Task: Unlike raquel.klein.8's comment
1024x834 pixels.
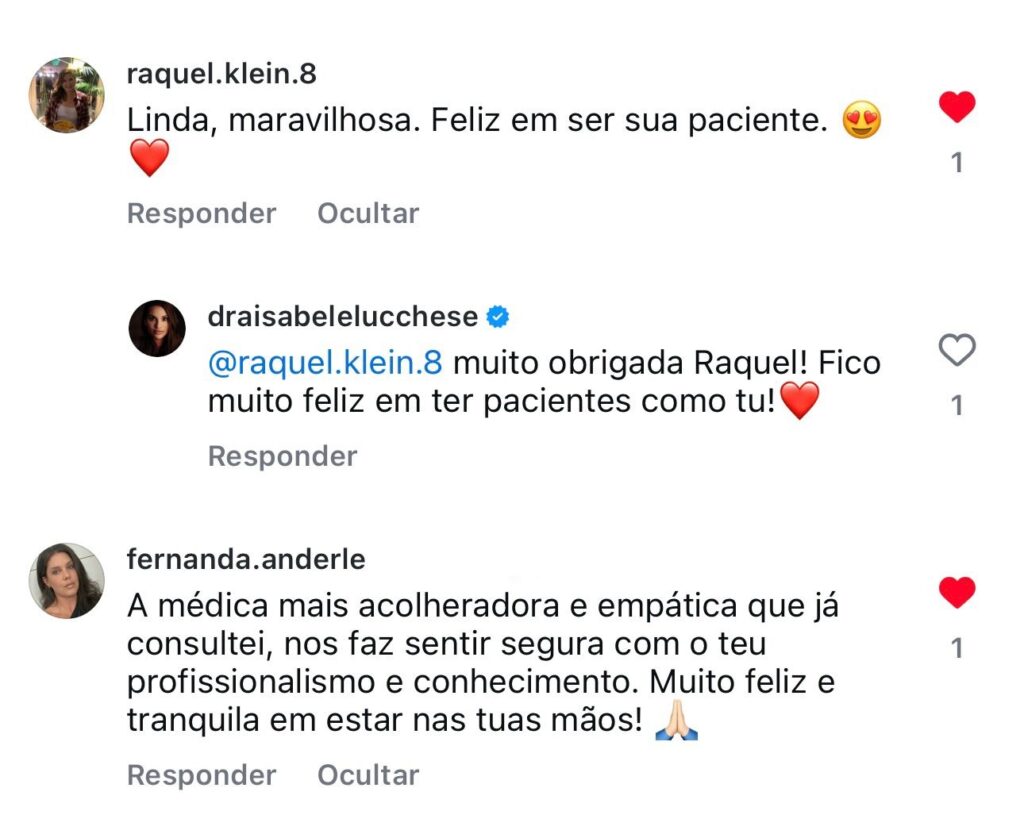Action: click(x=957, y=107)
